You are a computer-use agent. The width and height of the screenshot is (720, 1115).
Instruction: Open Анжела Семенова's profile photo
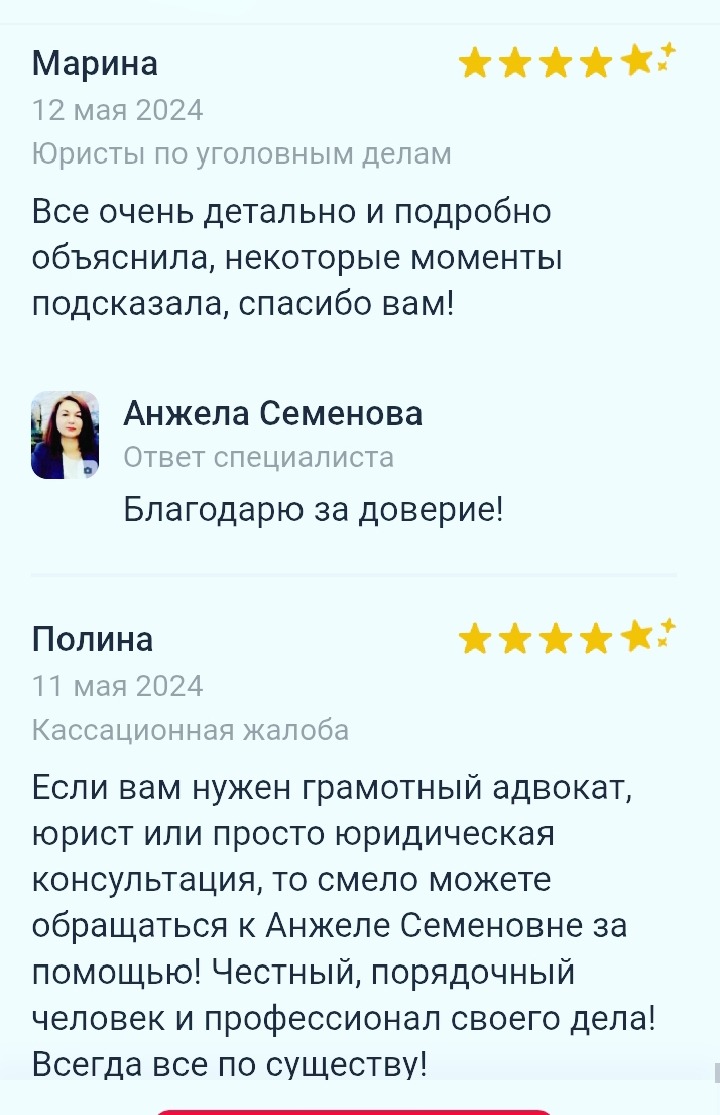point(65,435)
